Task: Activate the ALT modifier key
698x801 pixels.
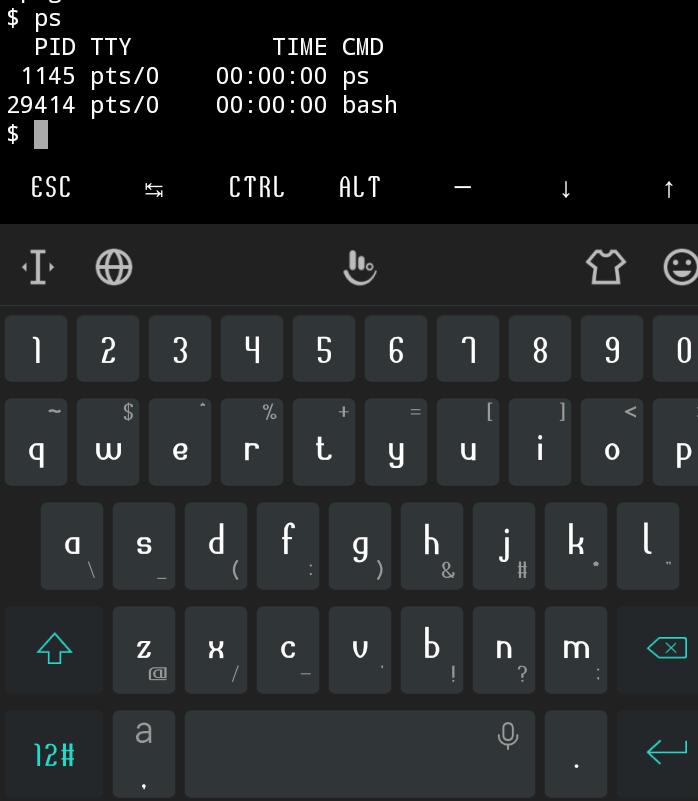Action: click(x=360, y=187)
